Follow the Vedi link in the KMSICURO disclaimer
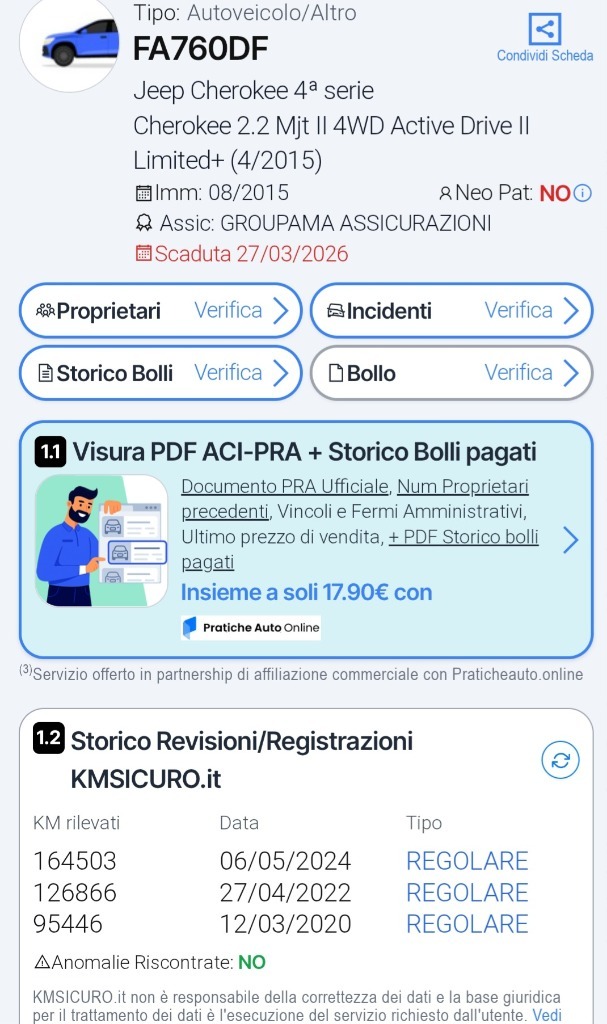This screenshot has height=1024, width=607. [547, 1016]
